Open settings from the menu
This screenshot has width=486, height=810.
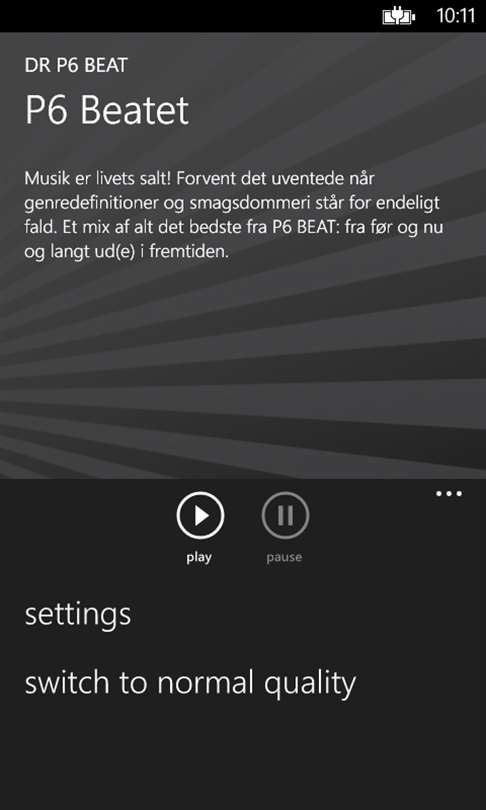pos(78,615)
